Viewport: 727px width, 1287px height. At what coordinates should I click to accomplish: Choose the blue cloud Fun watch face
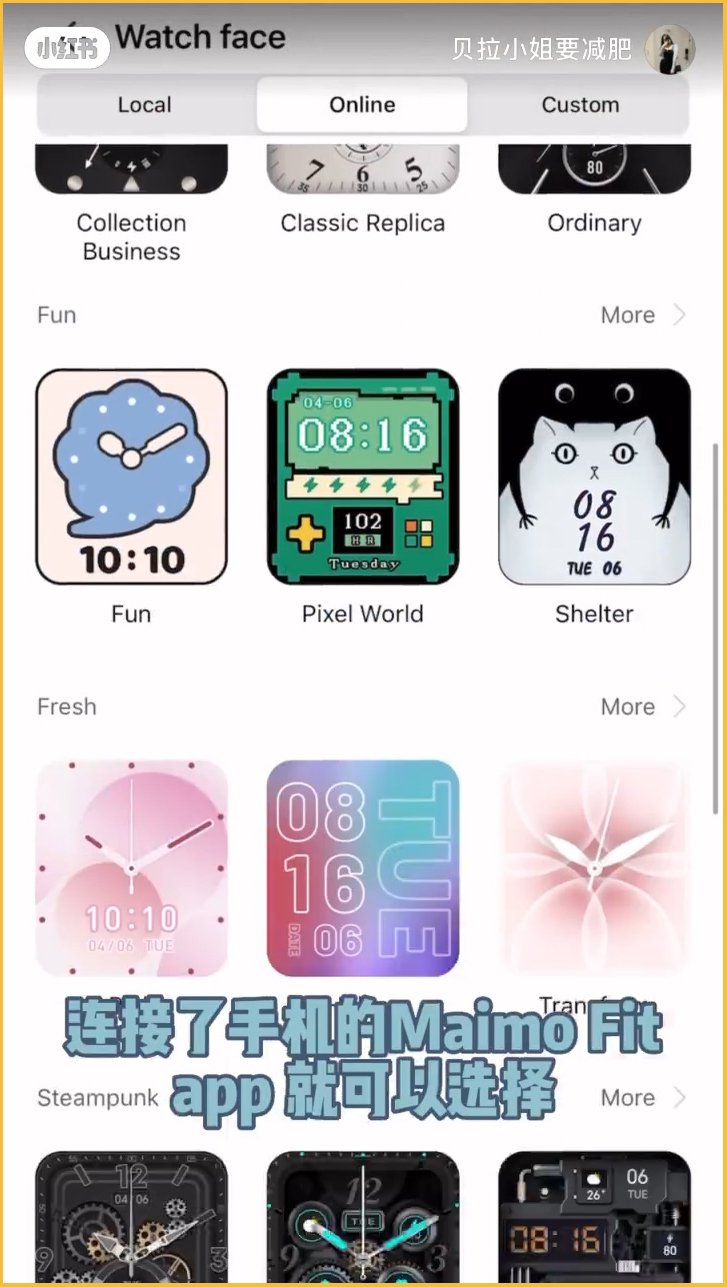pos(131,477)
